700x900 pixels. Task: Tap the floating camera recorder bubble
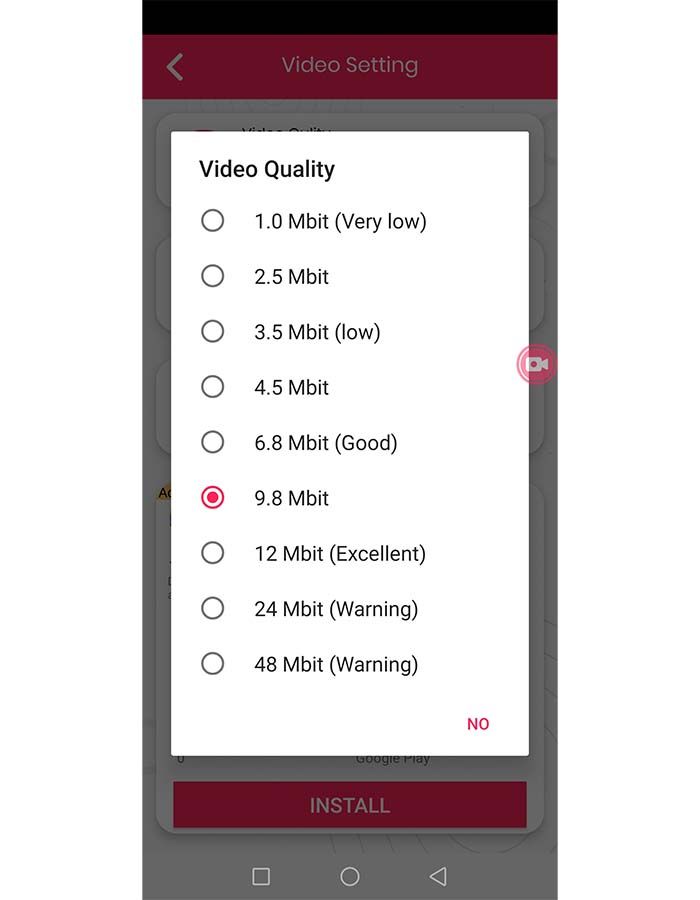[536, 364]
